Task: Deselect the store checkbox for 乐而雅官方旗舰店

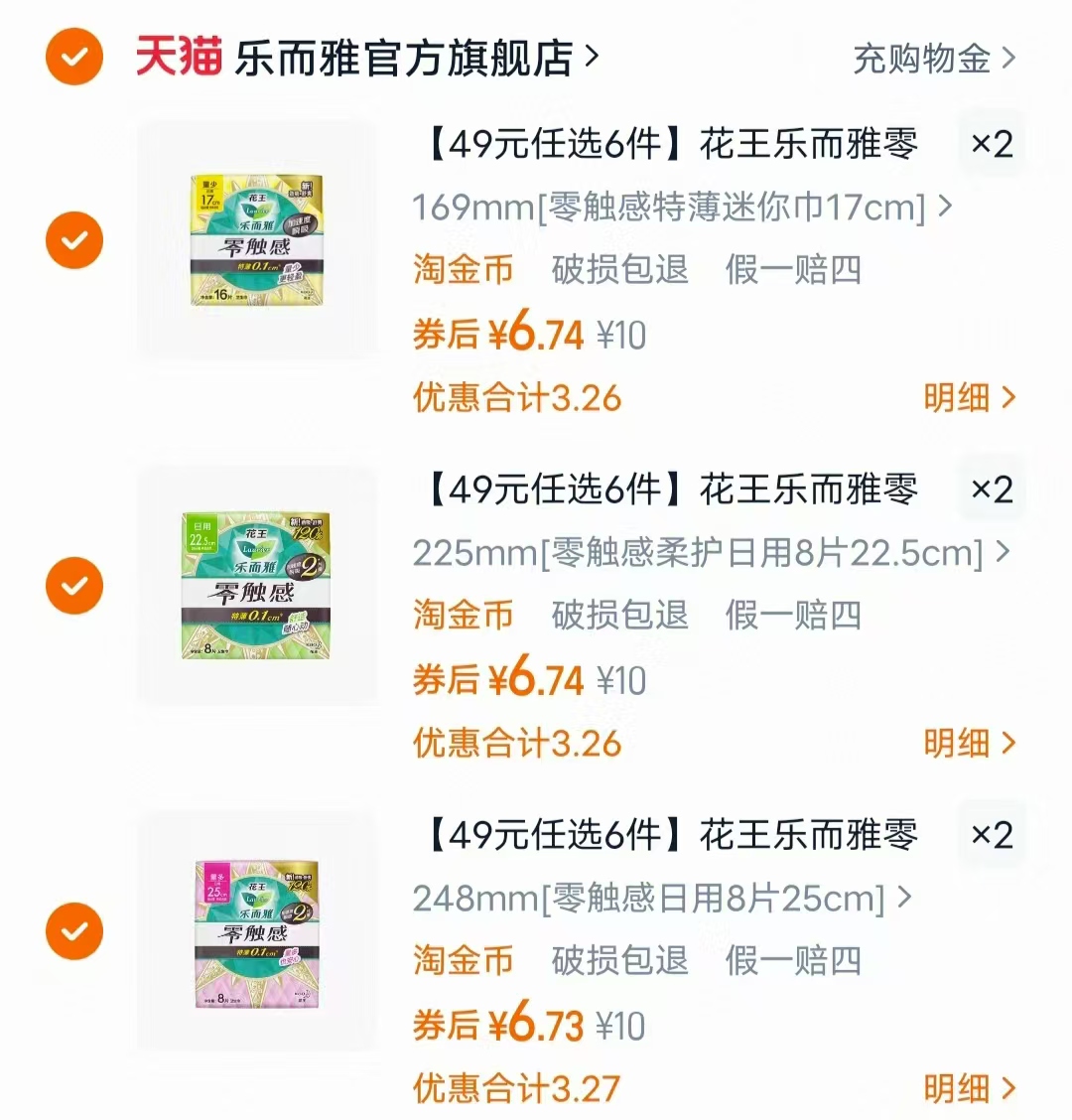Action: pos(73,57)
